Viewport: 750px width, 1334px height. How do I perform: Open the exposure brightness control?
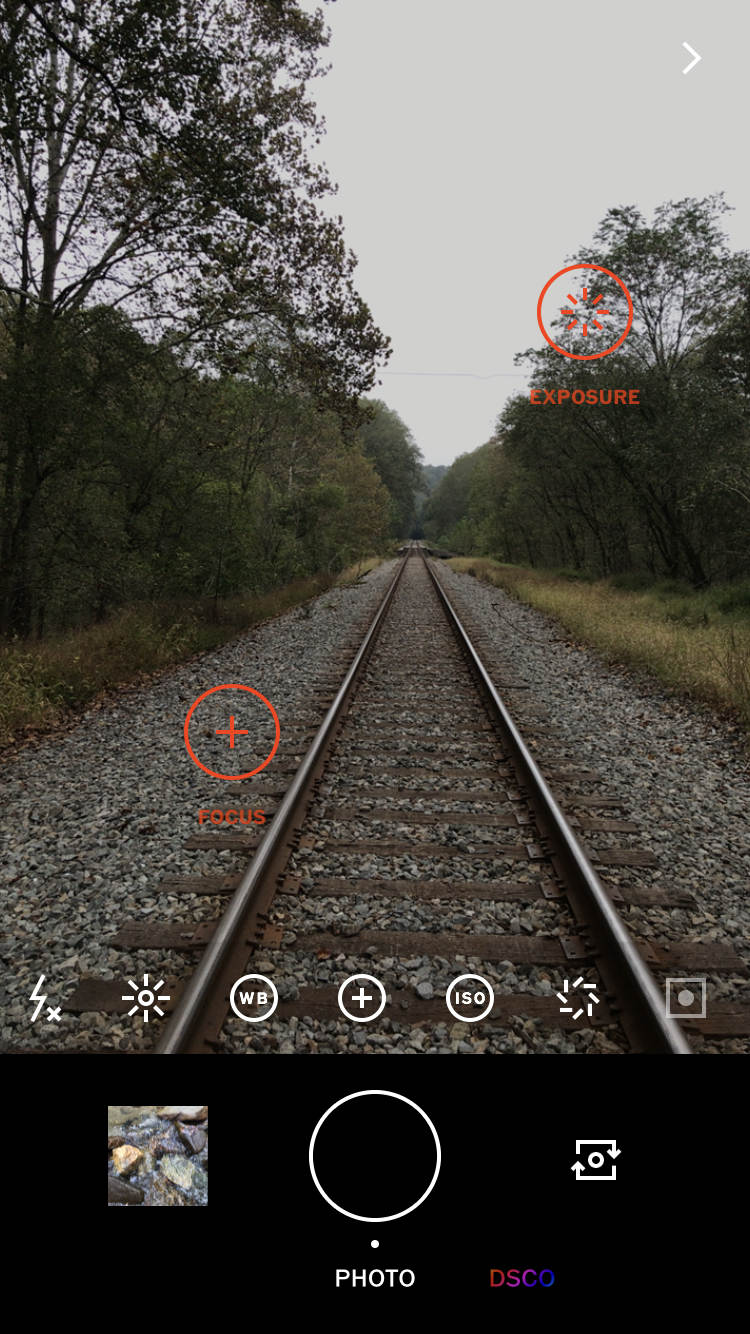(x=146, y=998)
